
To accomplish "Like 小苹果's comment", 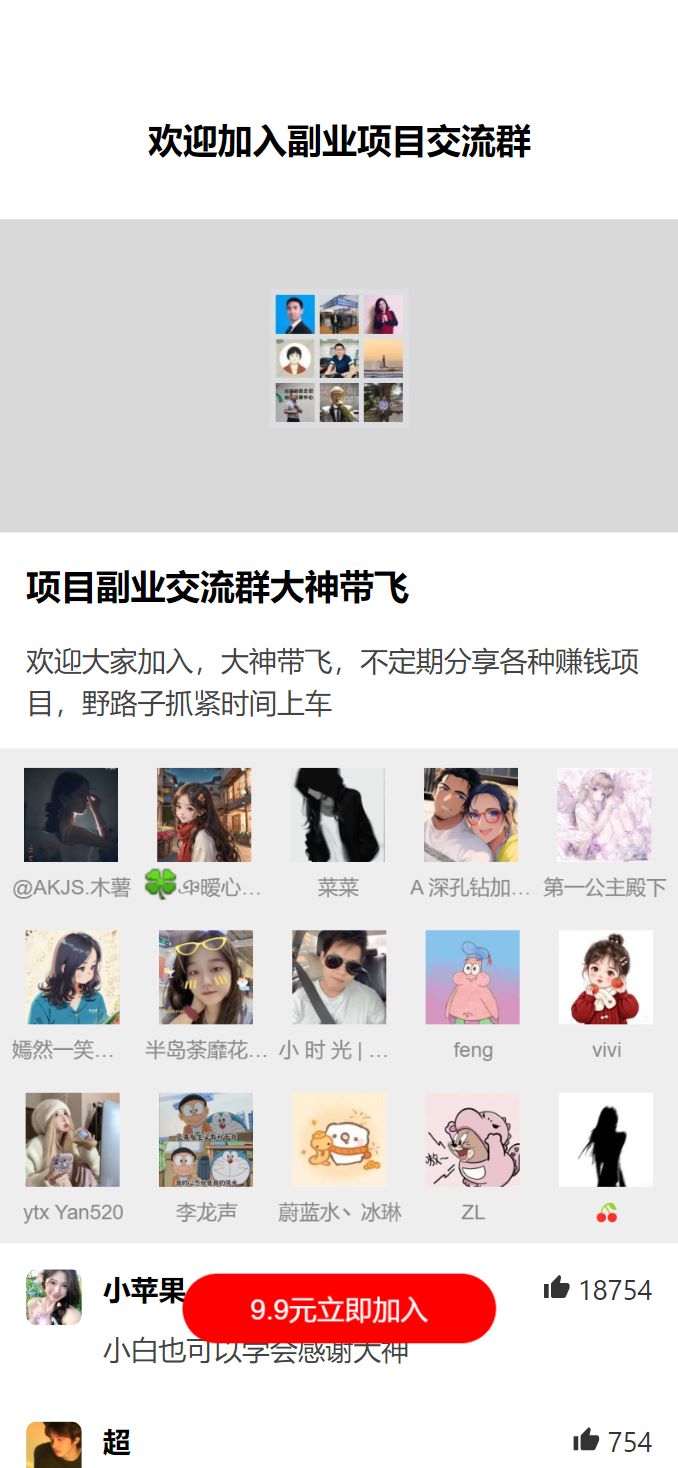I will 557,1289.
